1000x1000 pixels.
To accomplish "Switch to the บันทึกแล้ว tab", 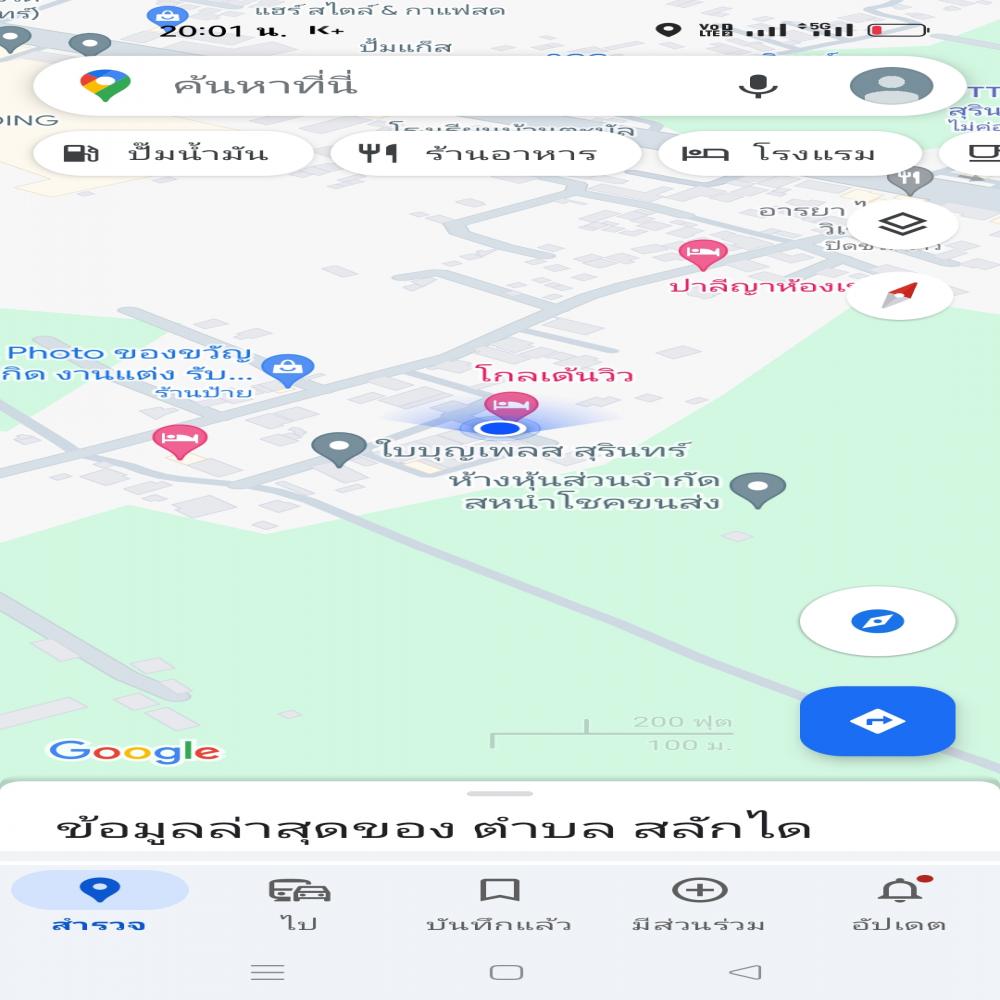I will (x=499, y=903).
